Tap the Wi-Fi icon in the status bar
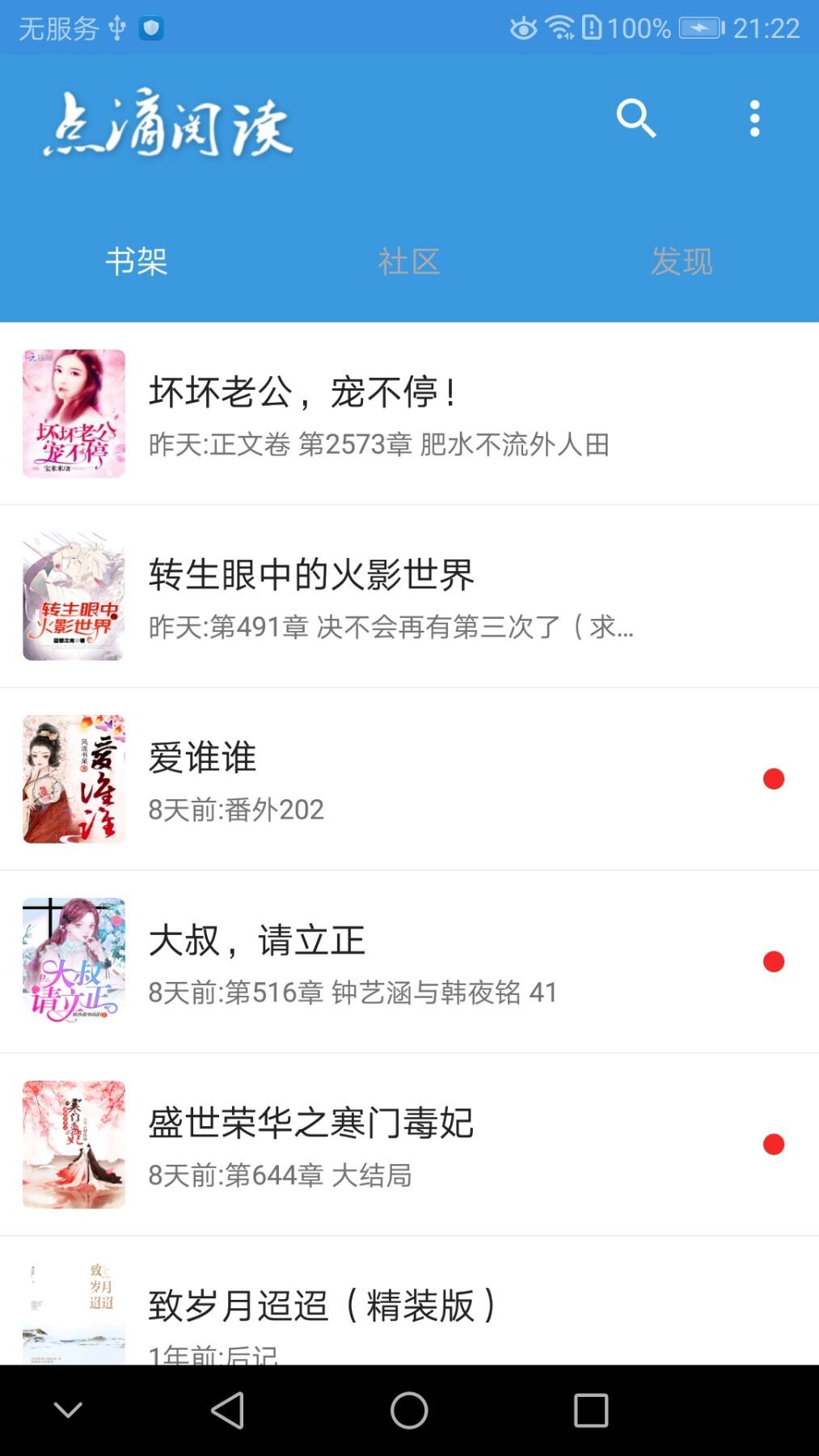The image size is (819, 1456). click(x=560, y=27)
